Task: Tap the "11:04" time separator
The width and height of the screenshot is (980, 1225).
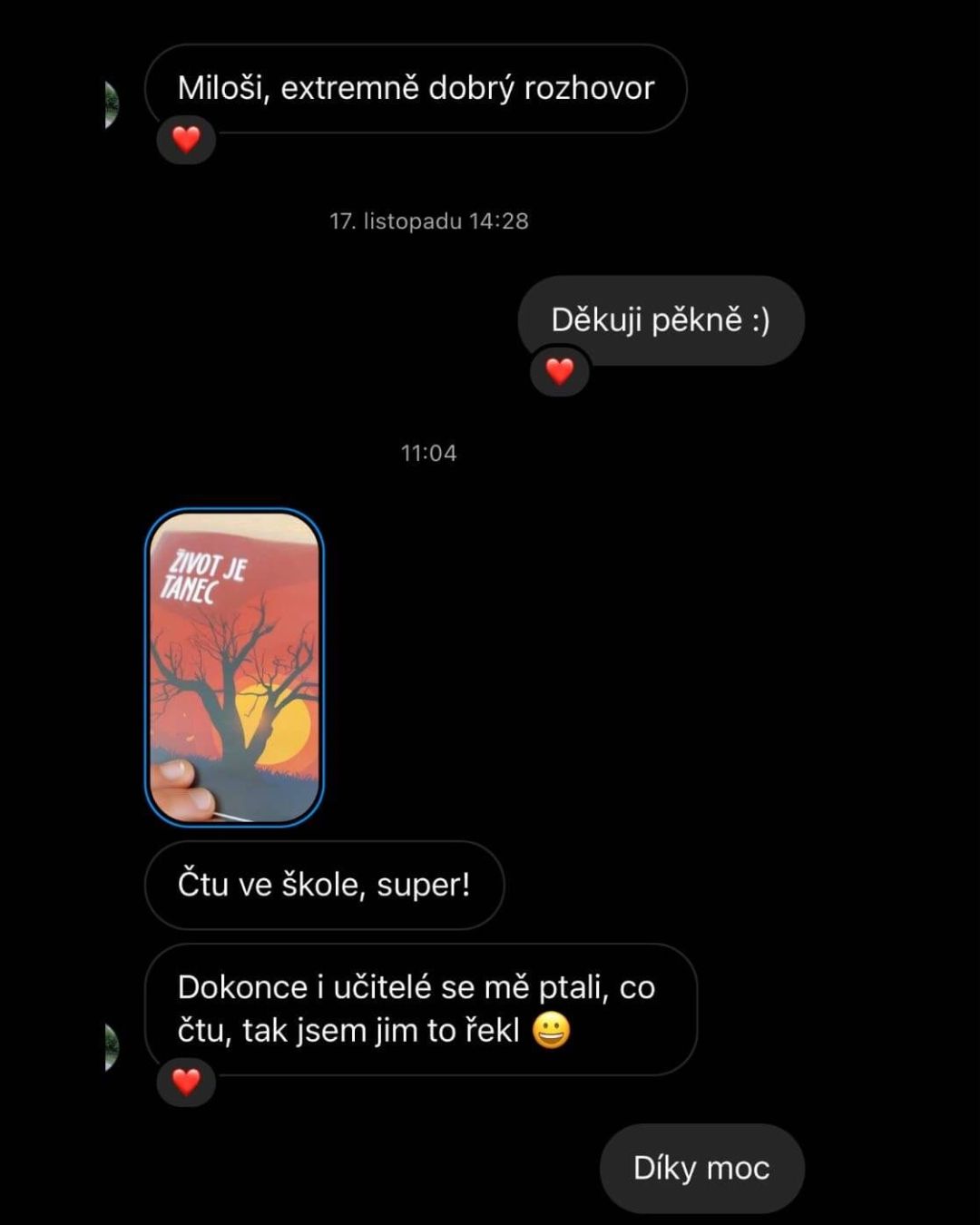Action: [x=429, y=453]
